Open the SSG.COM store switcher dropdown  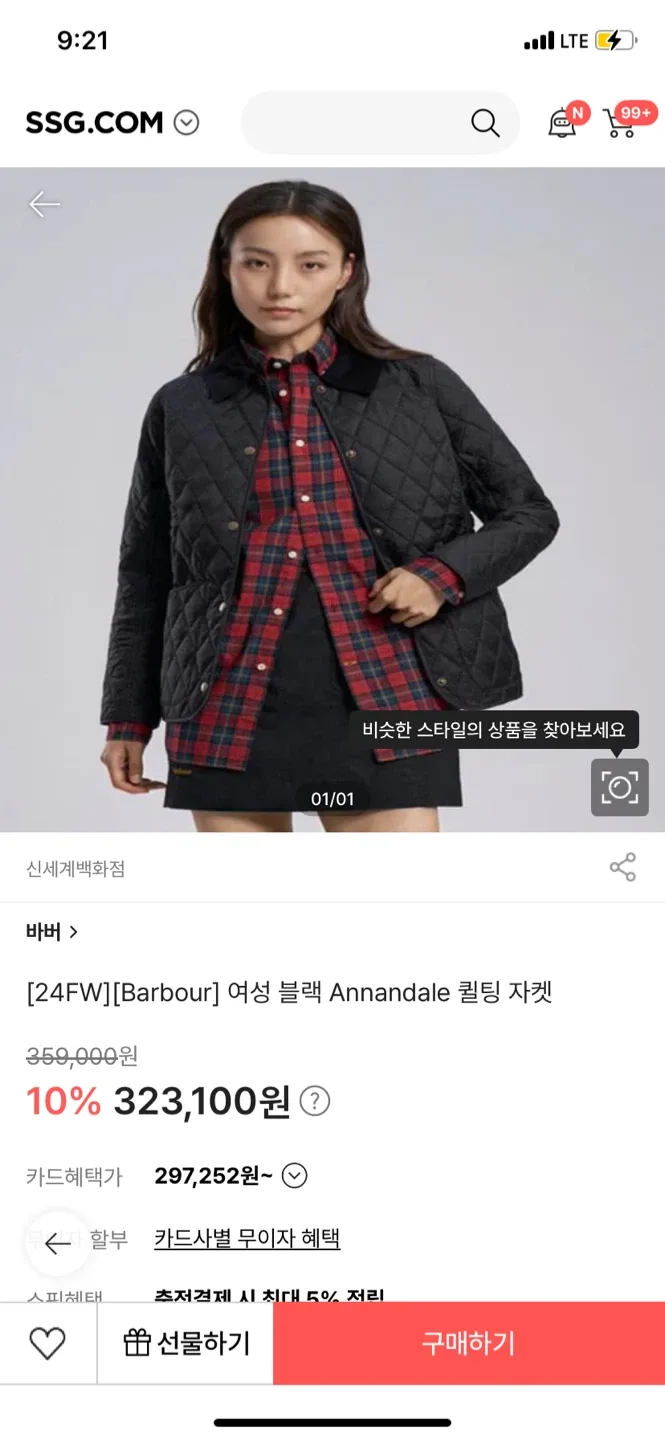click(x=186, y=123)
